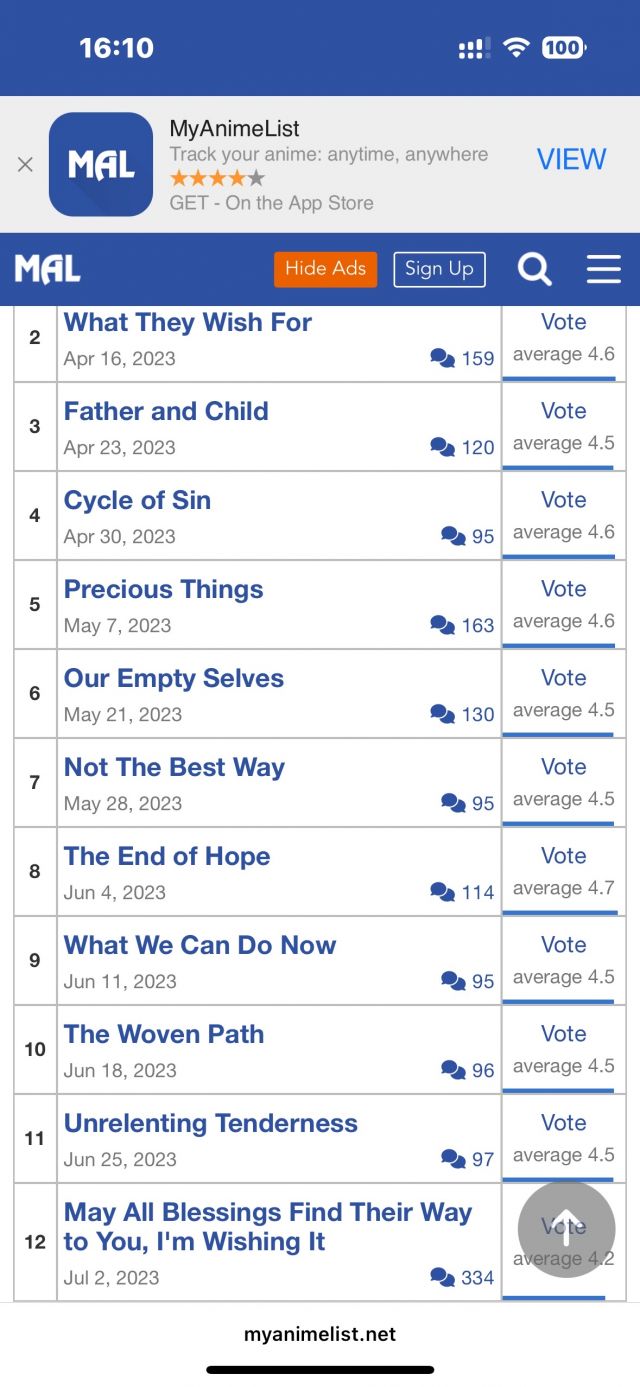The width and height of the screenshot is (640, 1387).
Task: Open episode "The End of Hope"
Action: pos(167,856)
